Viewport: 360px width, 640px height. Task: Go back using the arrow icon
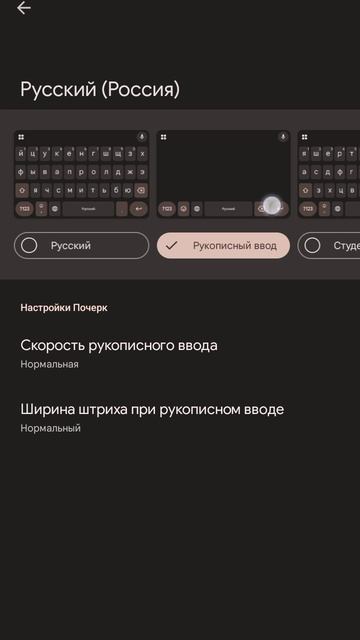point(24,8)
